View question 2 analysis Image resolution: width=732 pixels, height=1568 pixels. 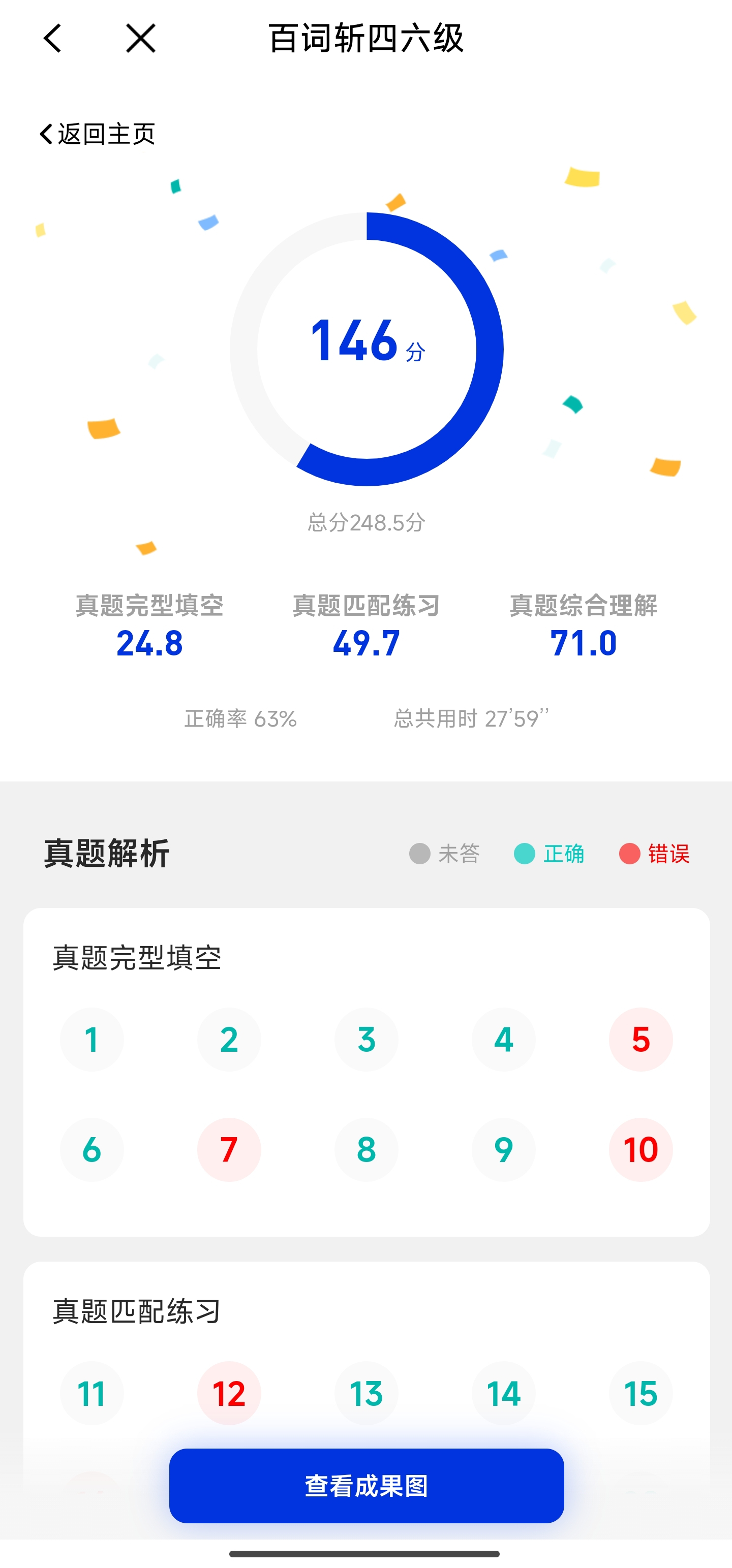pos(229,1039)
